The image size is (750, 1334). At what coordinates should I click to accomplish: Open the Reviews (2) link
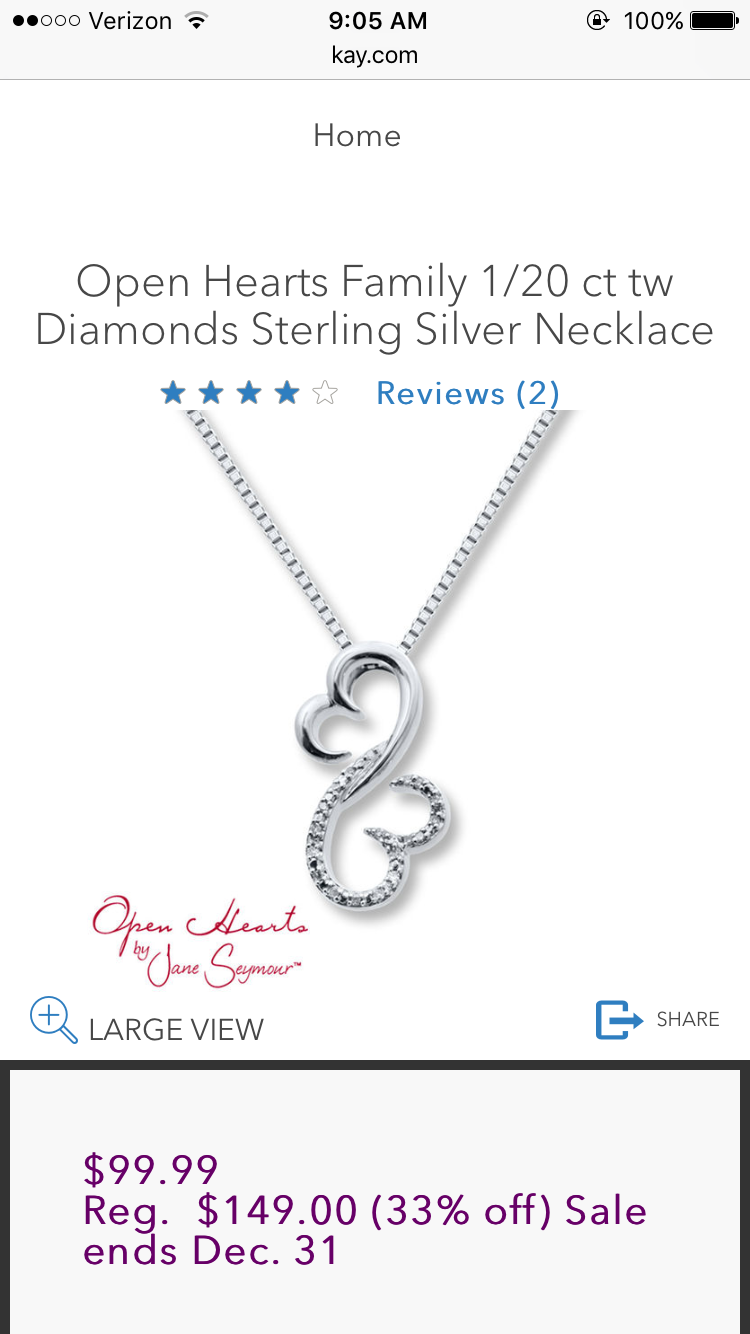pos(467,393)
